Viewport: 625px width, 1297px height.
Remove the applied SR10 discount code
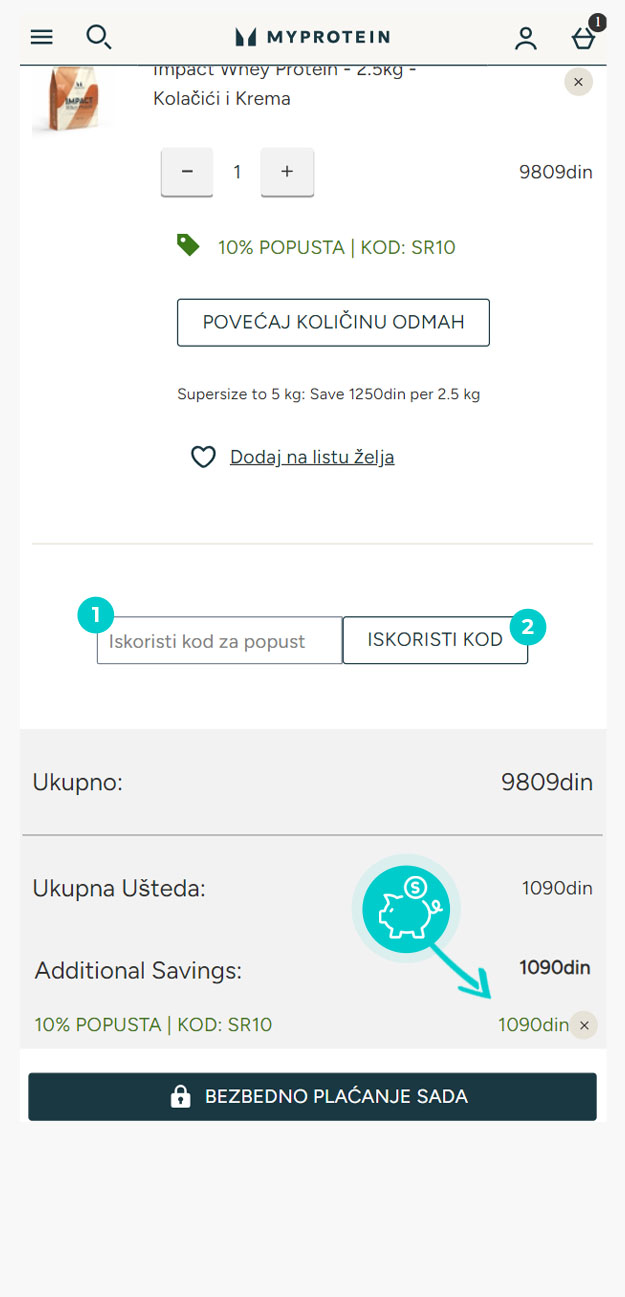click(x=584, y=1025)
